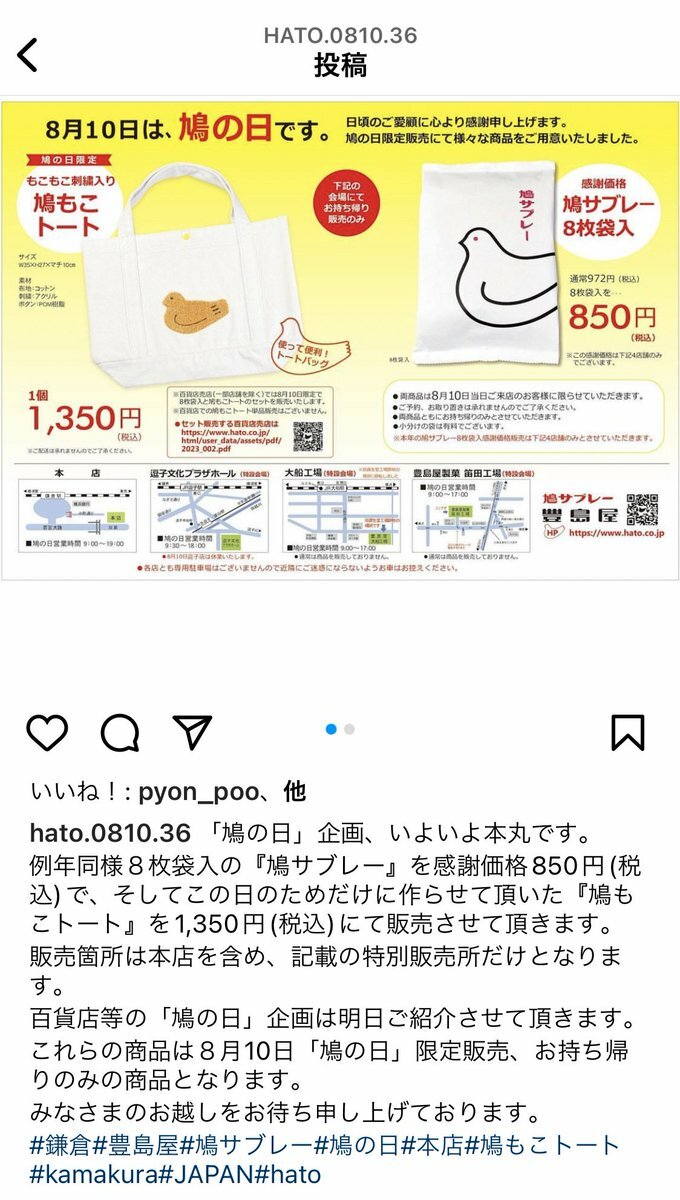Open comments with the speech bubble icon
680x1200 pixels.
coord(120,733)
